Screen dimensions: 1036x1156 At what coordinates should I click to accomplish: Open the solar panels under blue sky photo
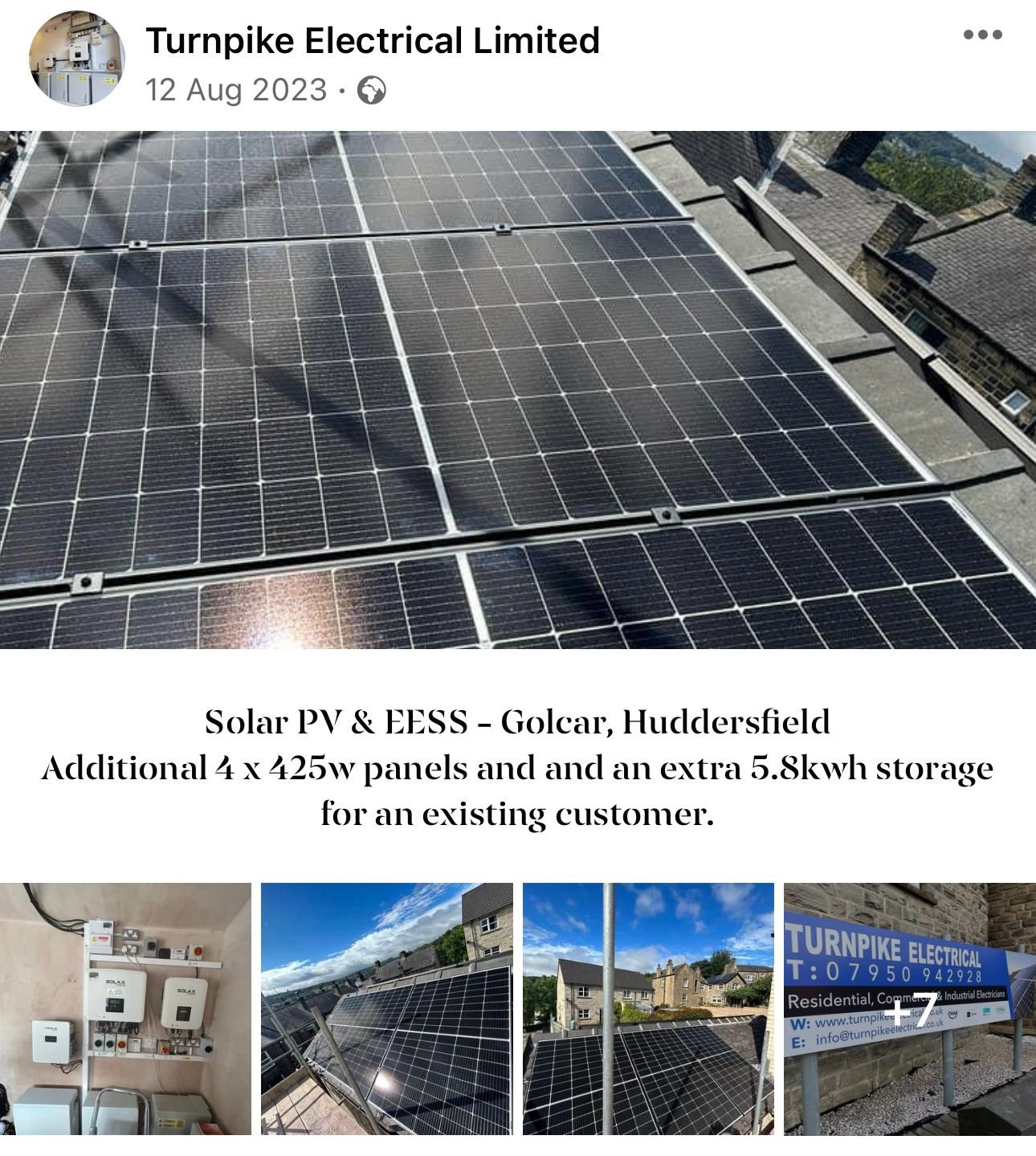[386, 1008]
